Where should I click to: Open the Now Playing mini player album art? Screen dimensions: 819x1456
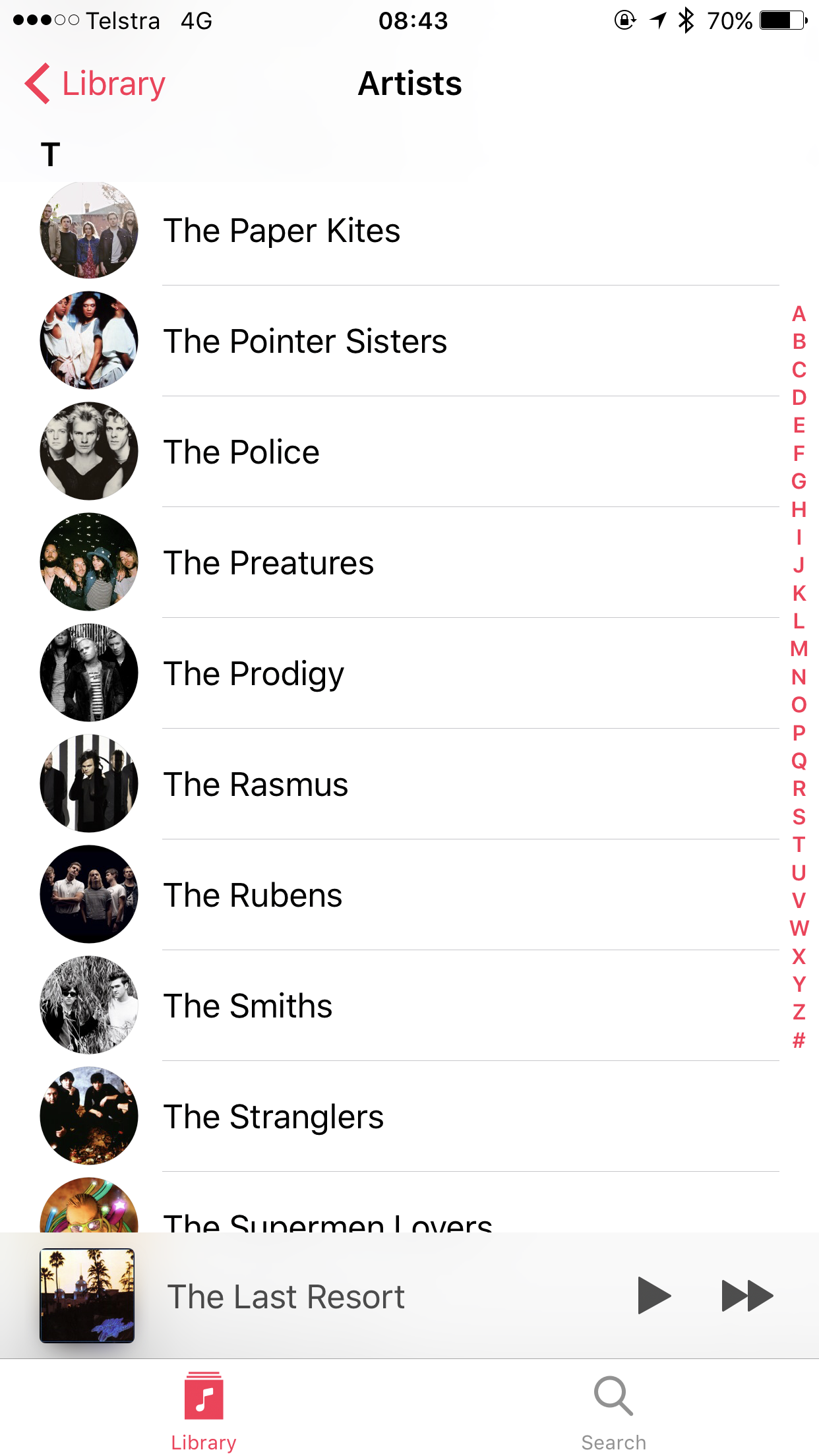click(x=87, y=1296)
